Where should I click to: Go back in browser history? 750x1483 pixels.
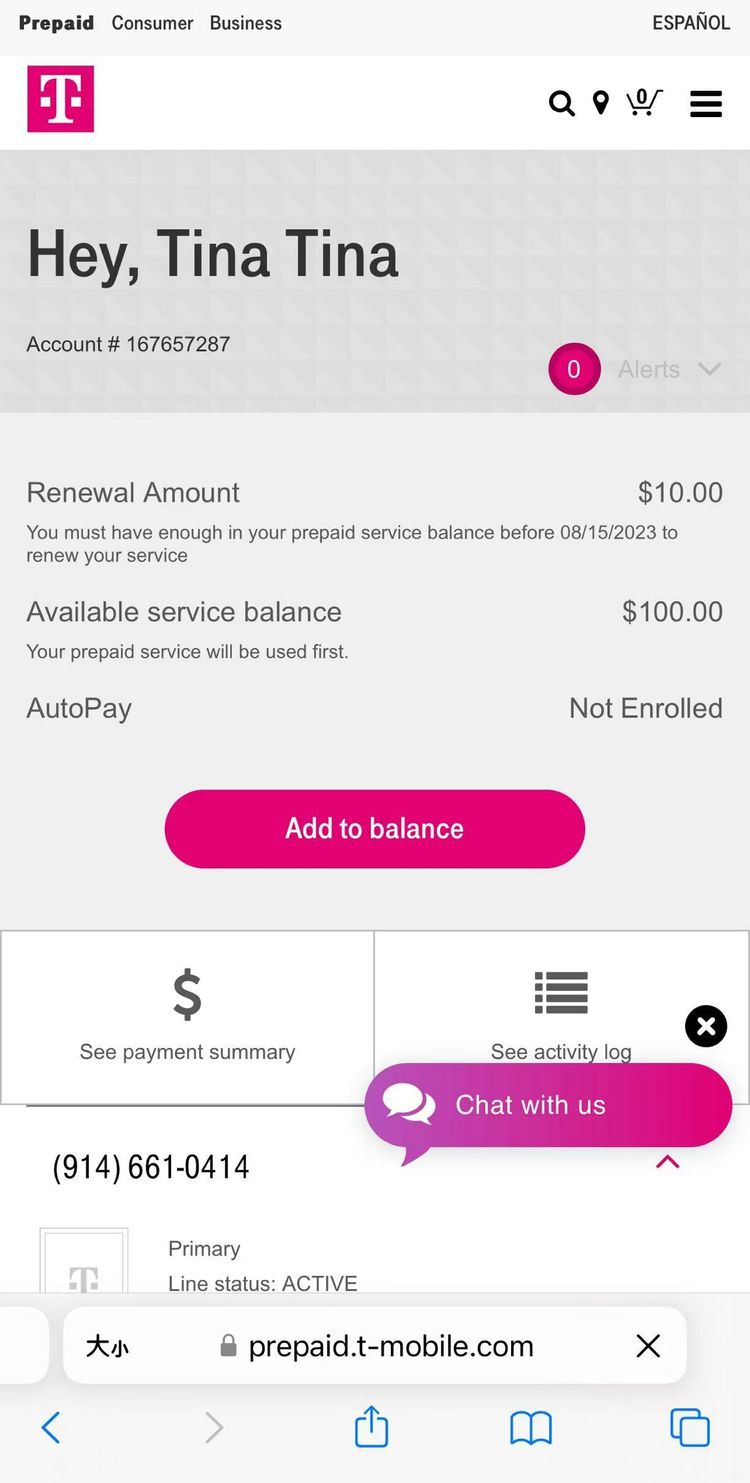51,1427
